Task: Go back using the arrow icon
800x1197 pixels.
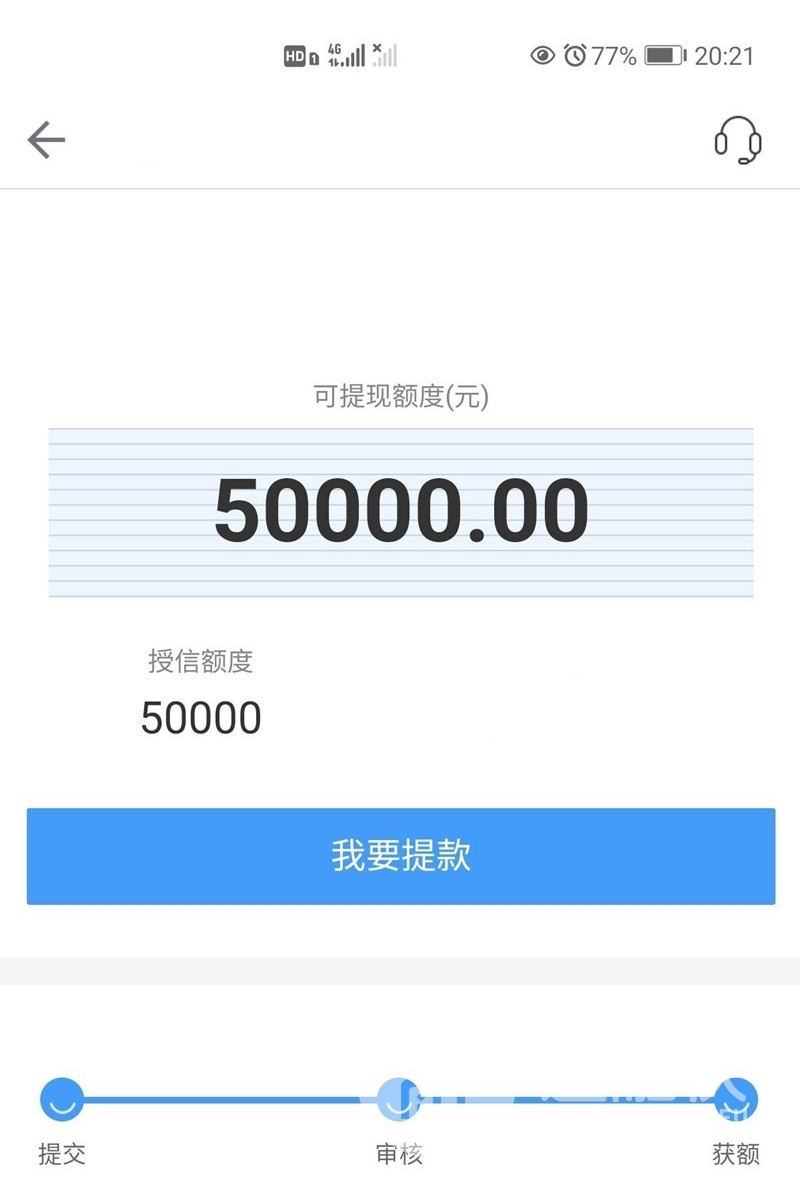Action: click(46, 140)
